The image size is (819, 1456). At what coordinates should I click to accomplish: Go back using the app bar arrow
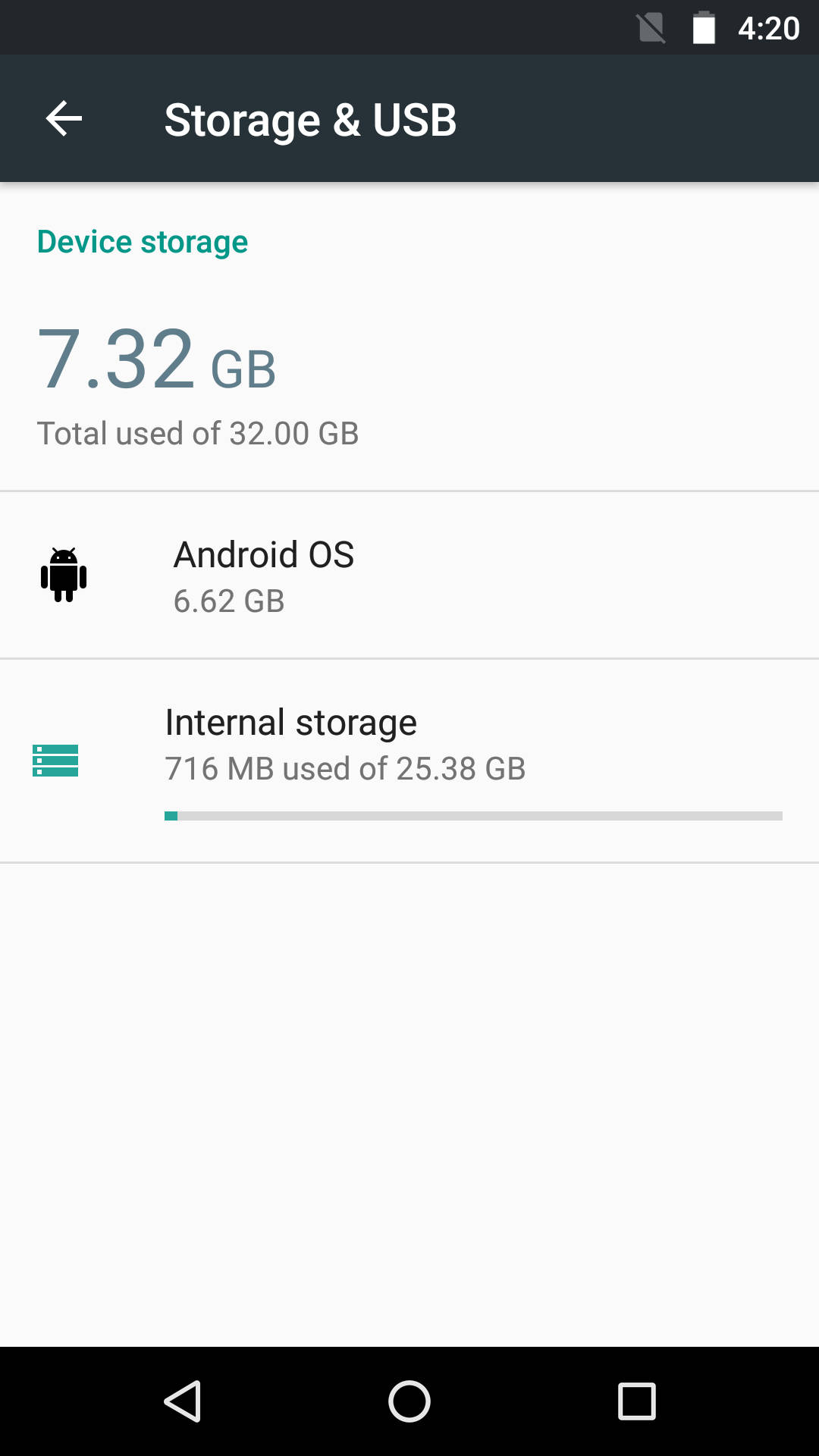click(x=64, y=119)
